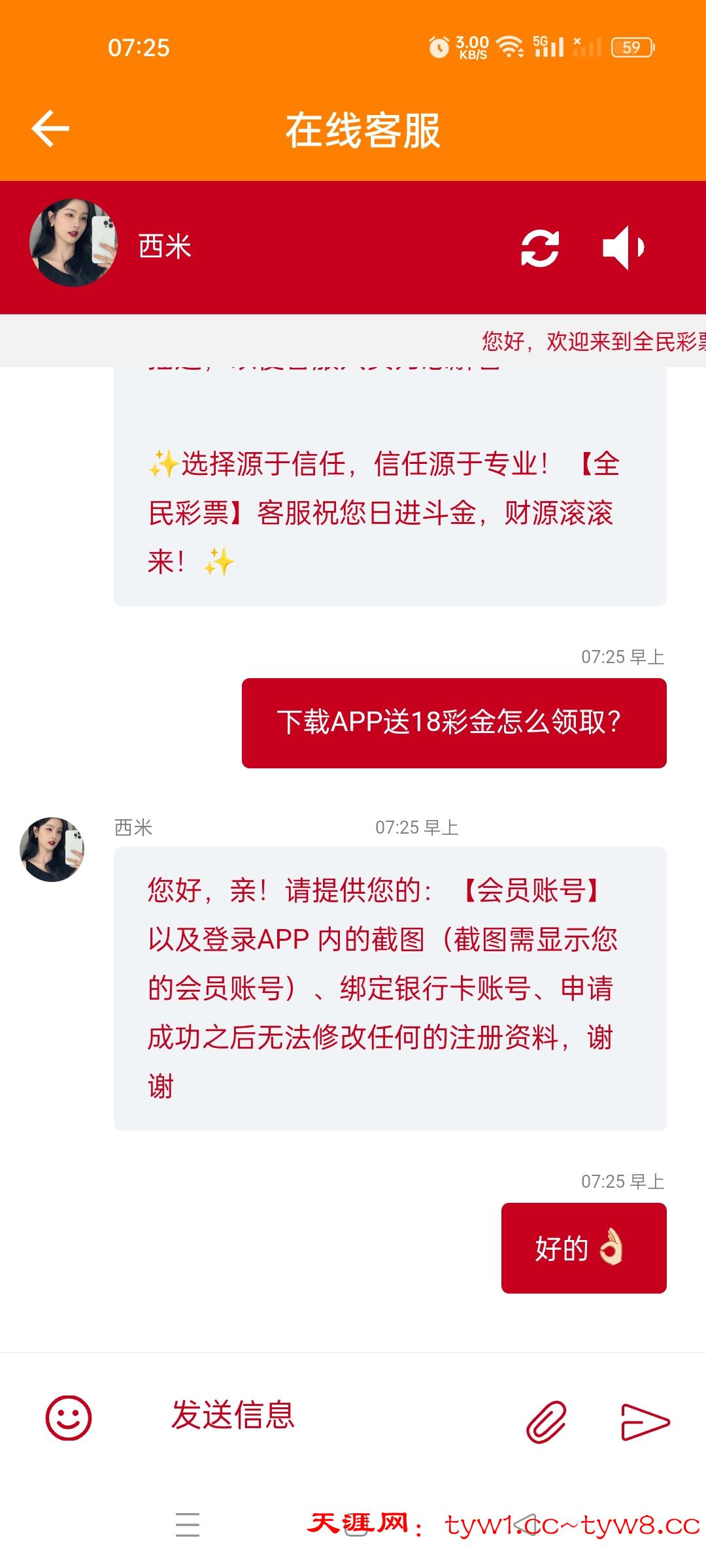Open the emoji picker
This screenshot has width=706, height=1568.
68,1418
